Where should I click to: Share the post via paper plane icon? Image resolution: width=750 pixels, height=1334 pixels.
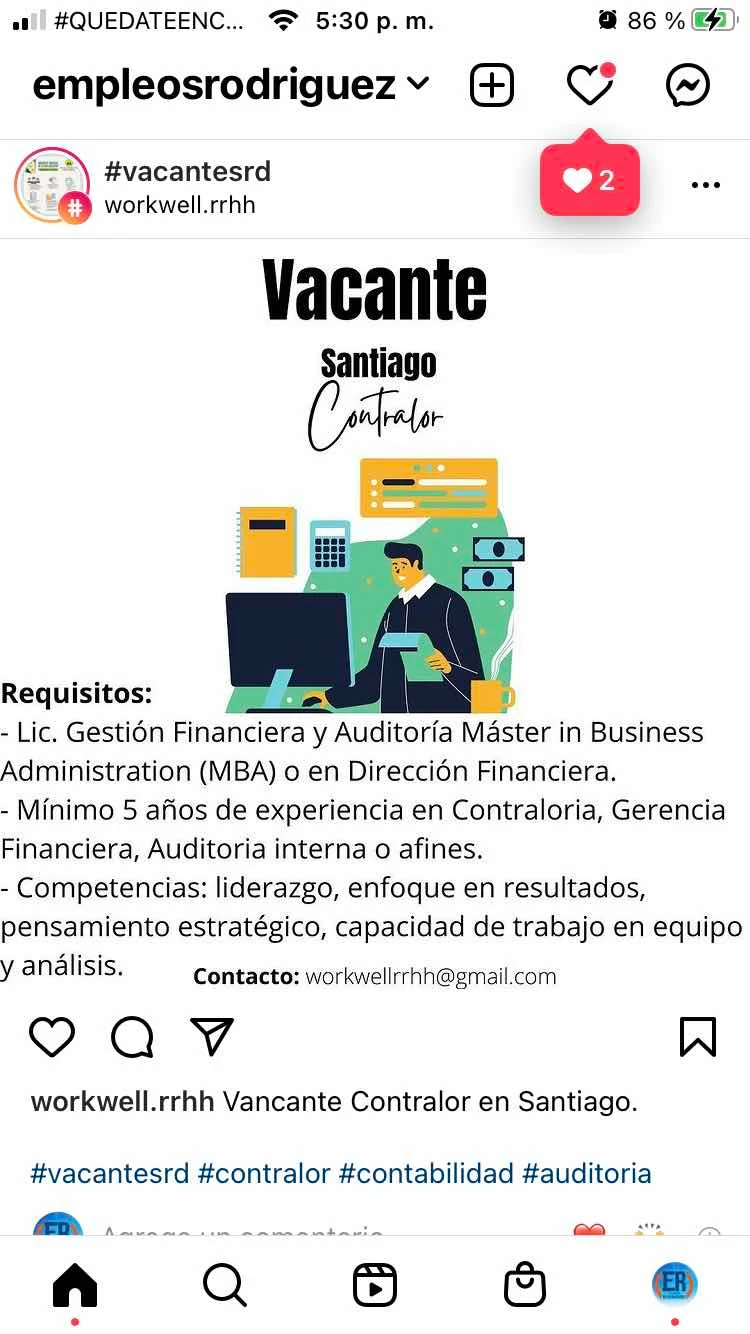[212, 1037]
